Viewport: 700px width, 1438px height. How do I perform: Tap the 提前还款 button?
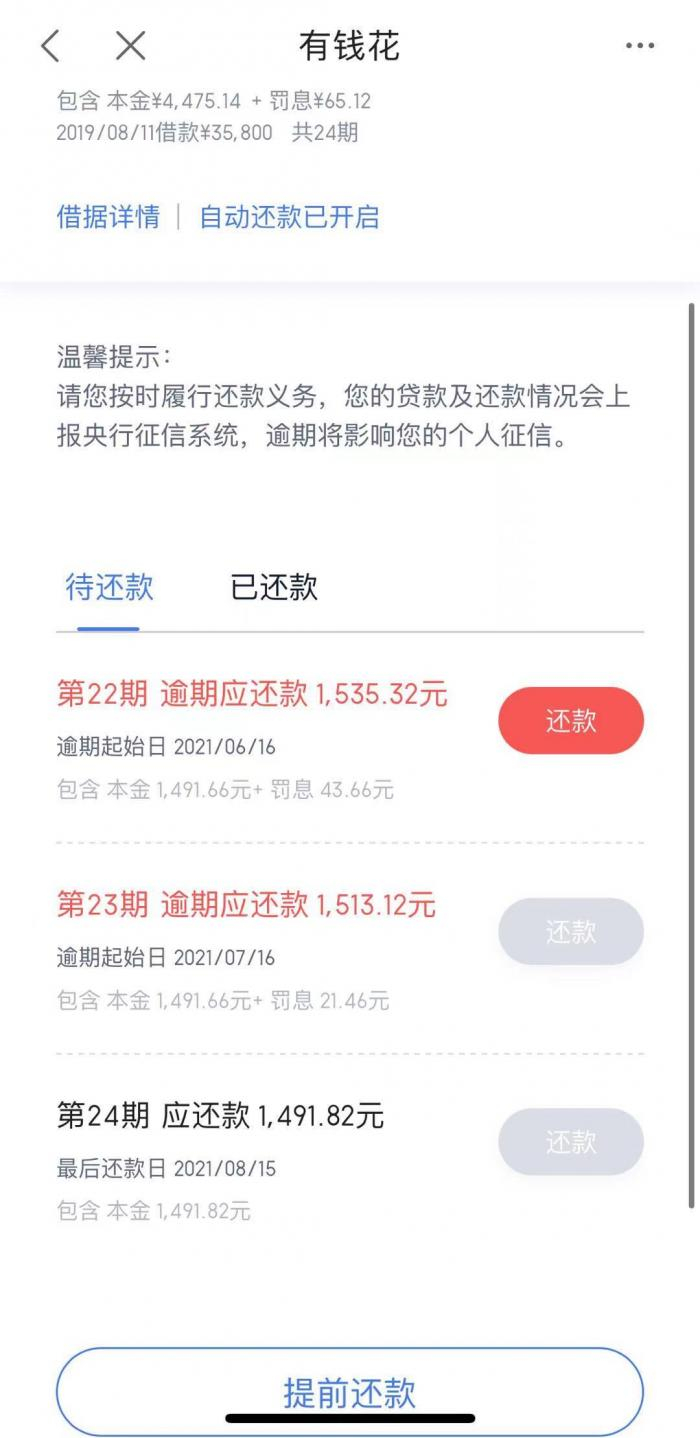coord(349,1392)
